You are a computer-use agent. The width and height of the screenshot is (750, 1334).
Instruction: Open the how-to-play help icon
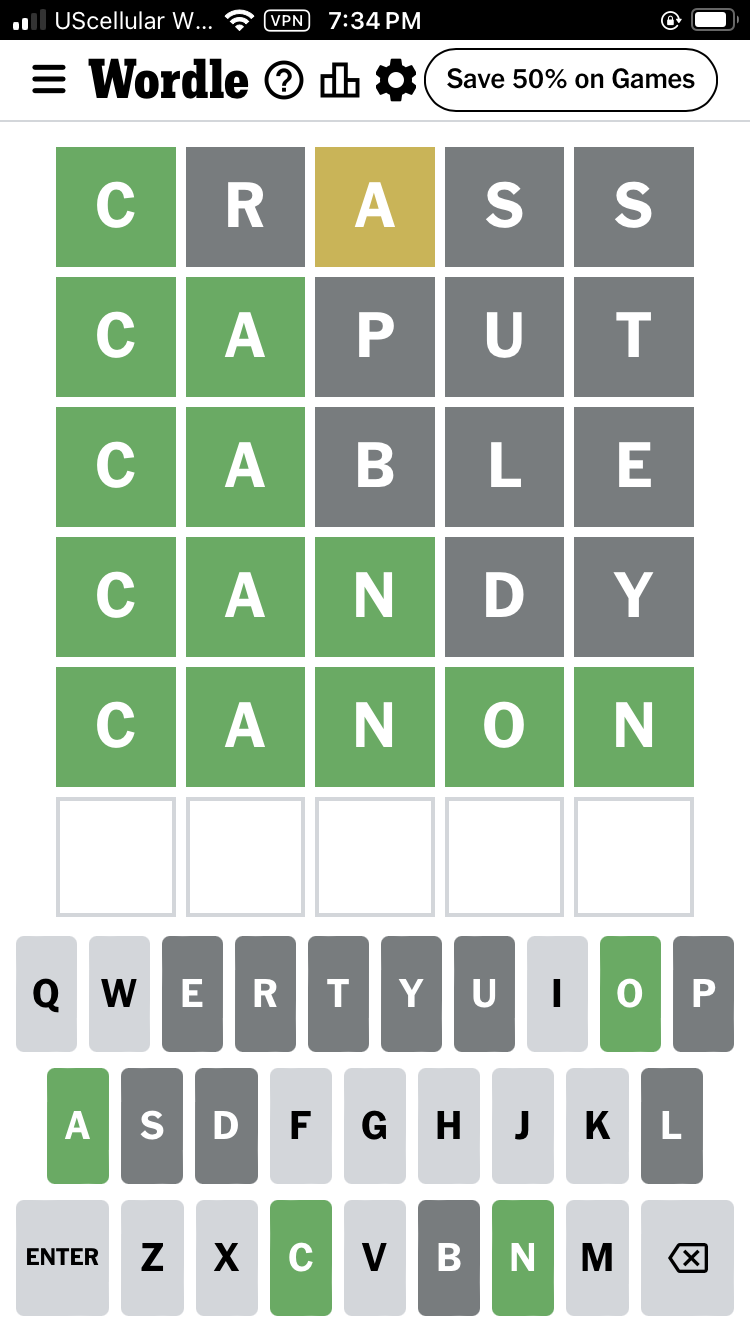tap(284, 80)
